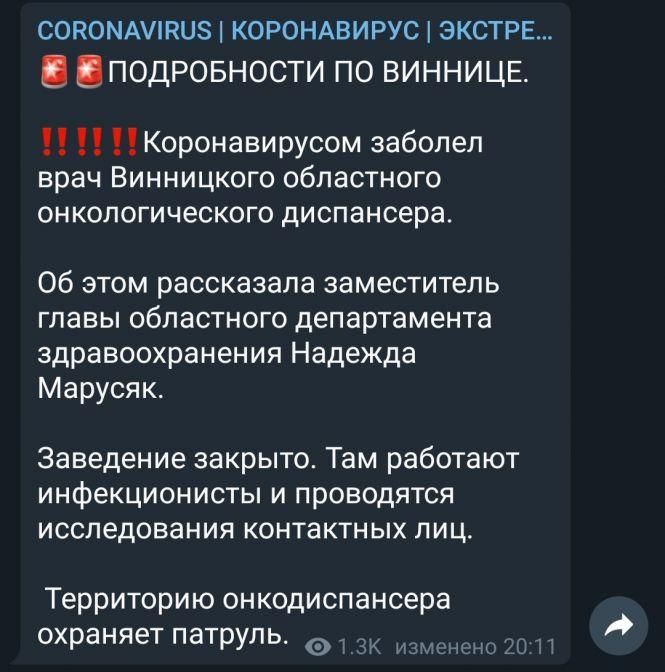Tap the forward arrow beside the post

coord(619,627)
